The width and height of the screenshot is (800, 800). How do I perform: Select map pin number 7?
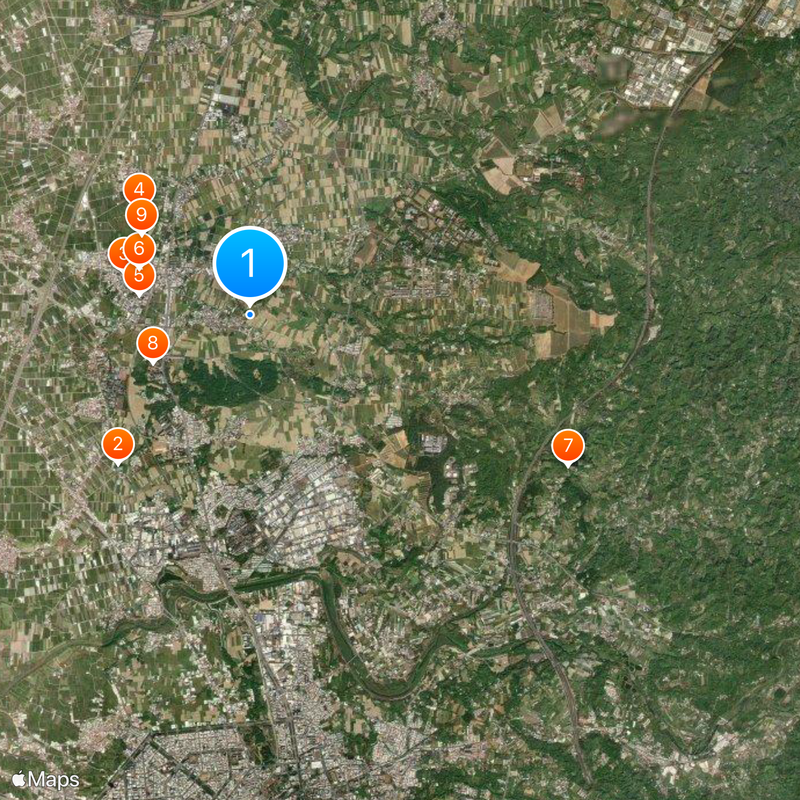[x=568, y=445]
